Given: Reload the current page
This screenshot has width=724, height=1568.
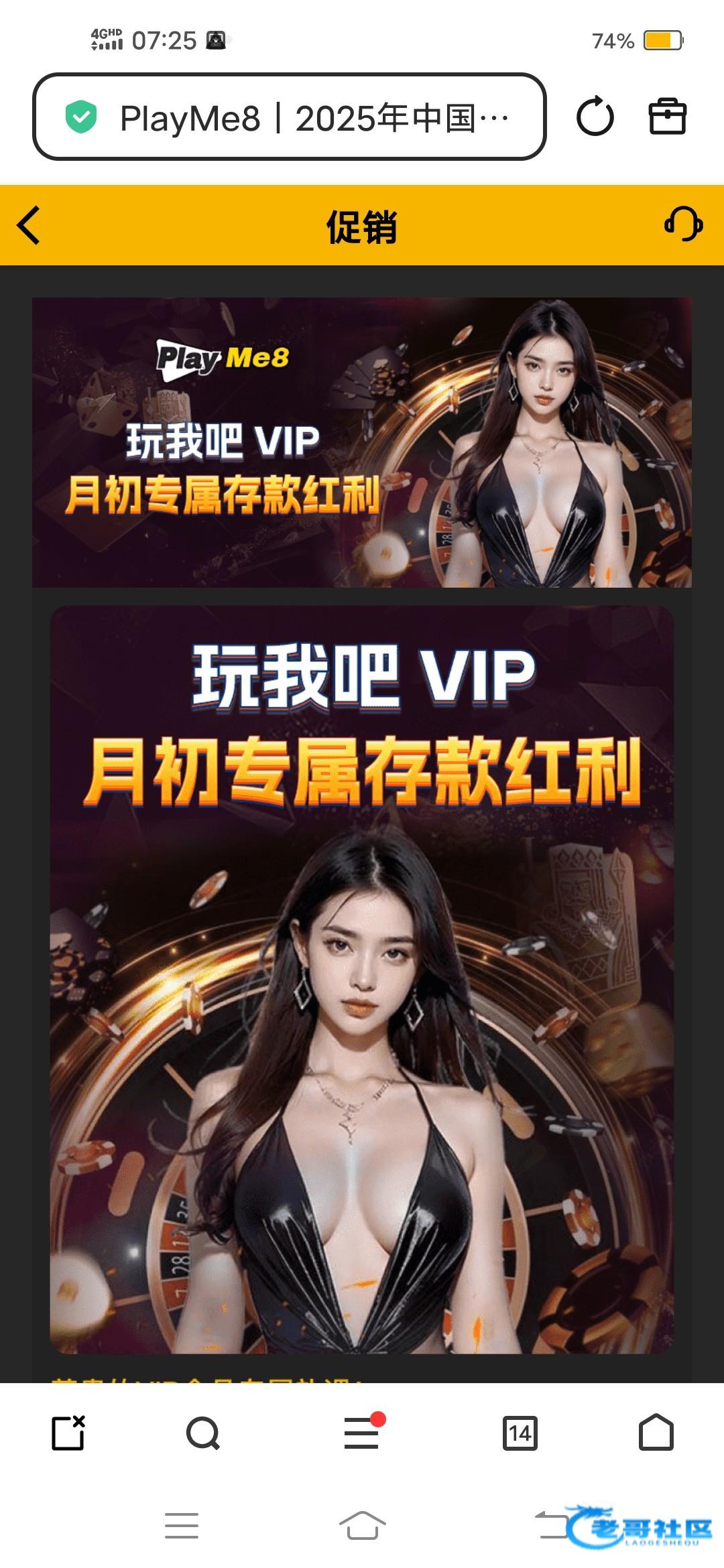Looking at the screenshot, I should pyautogui.click(x=595, y=117).
